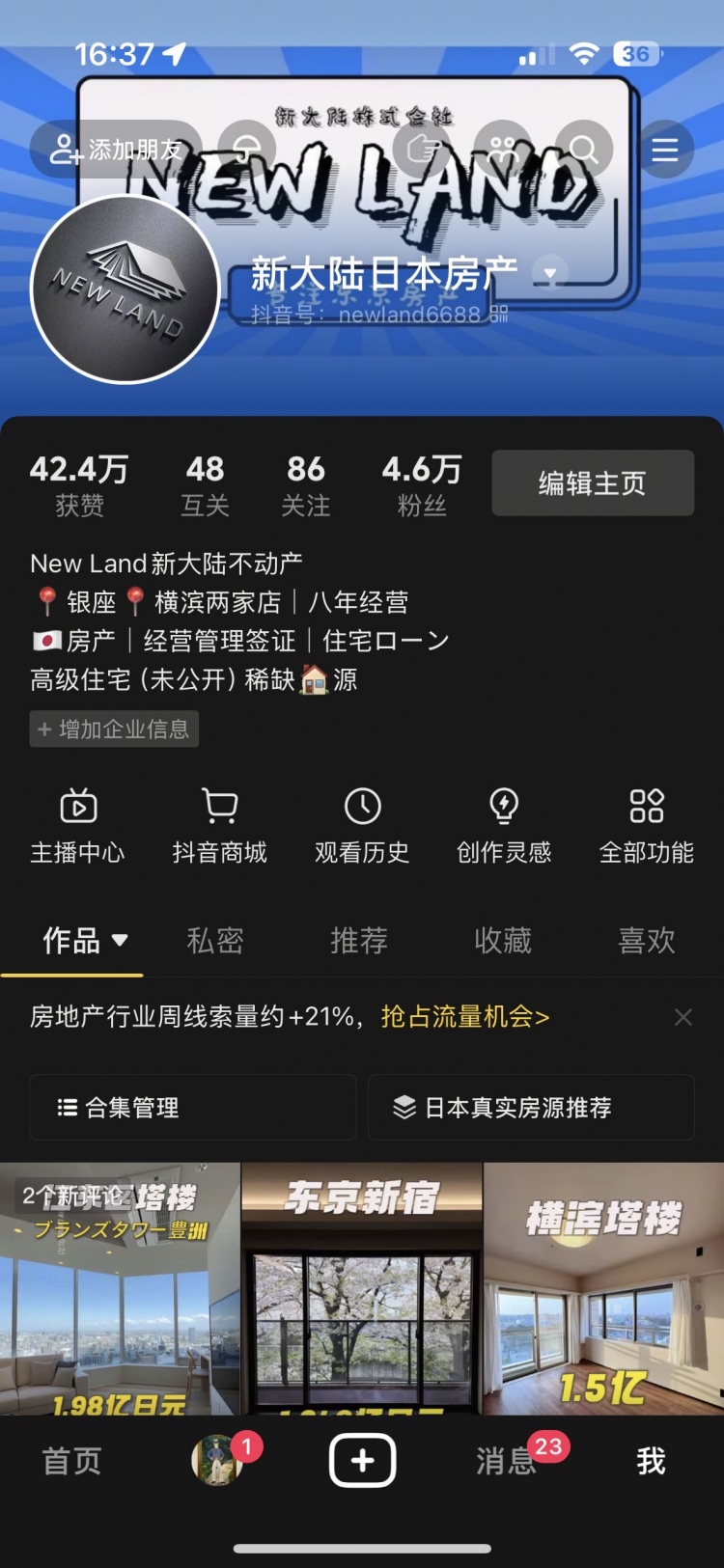Go to the 消息 tab
Screen dimensions: 724x1568
[x=505, y=1461]
